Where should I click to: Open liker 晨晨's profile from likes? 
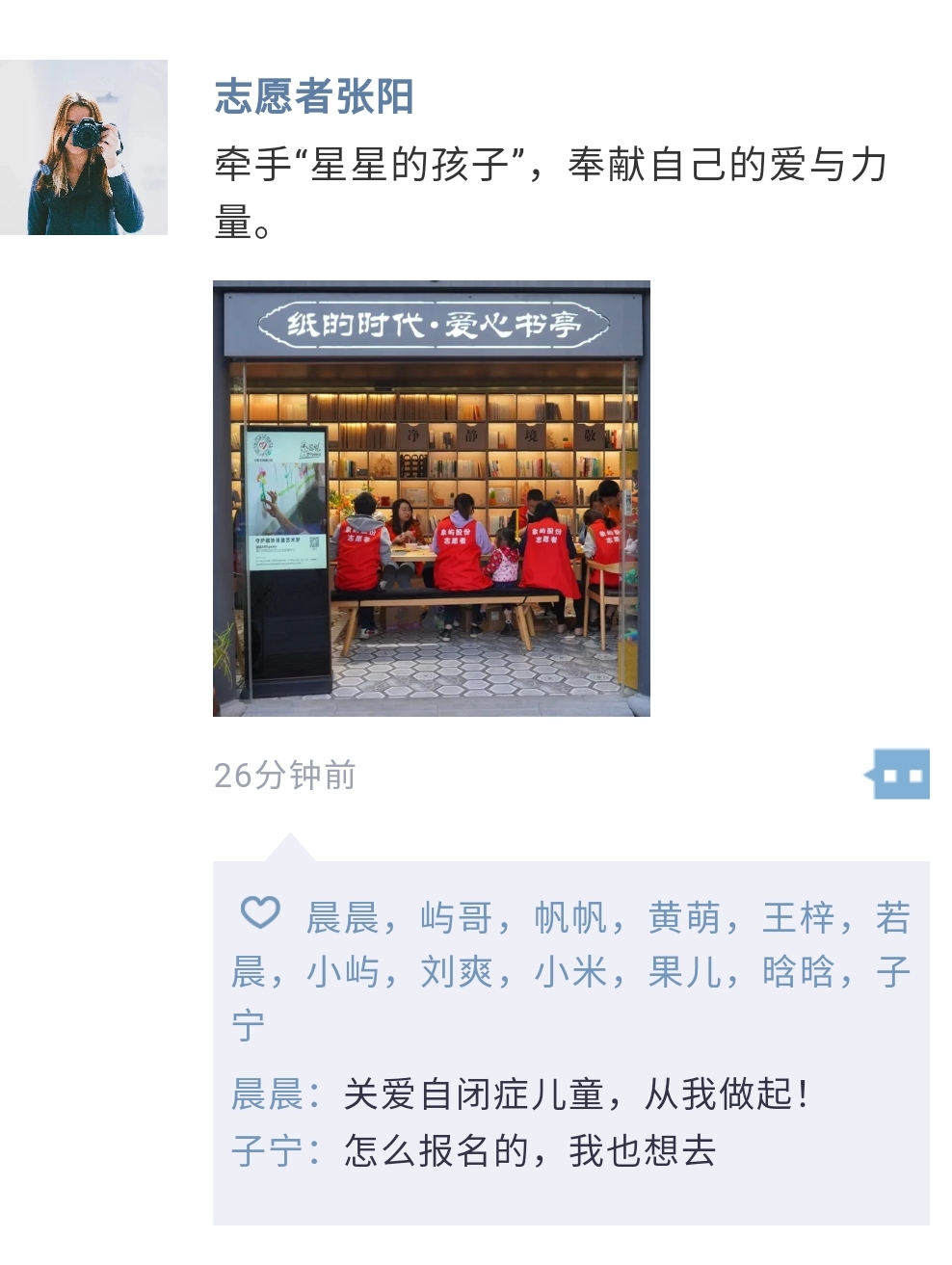[342, 917]
